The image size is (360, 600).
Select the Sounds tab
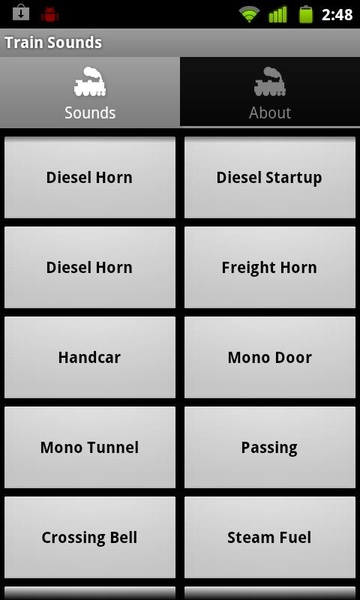click(90, 92)
